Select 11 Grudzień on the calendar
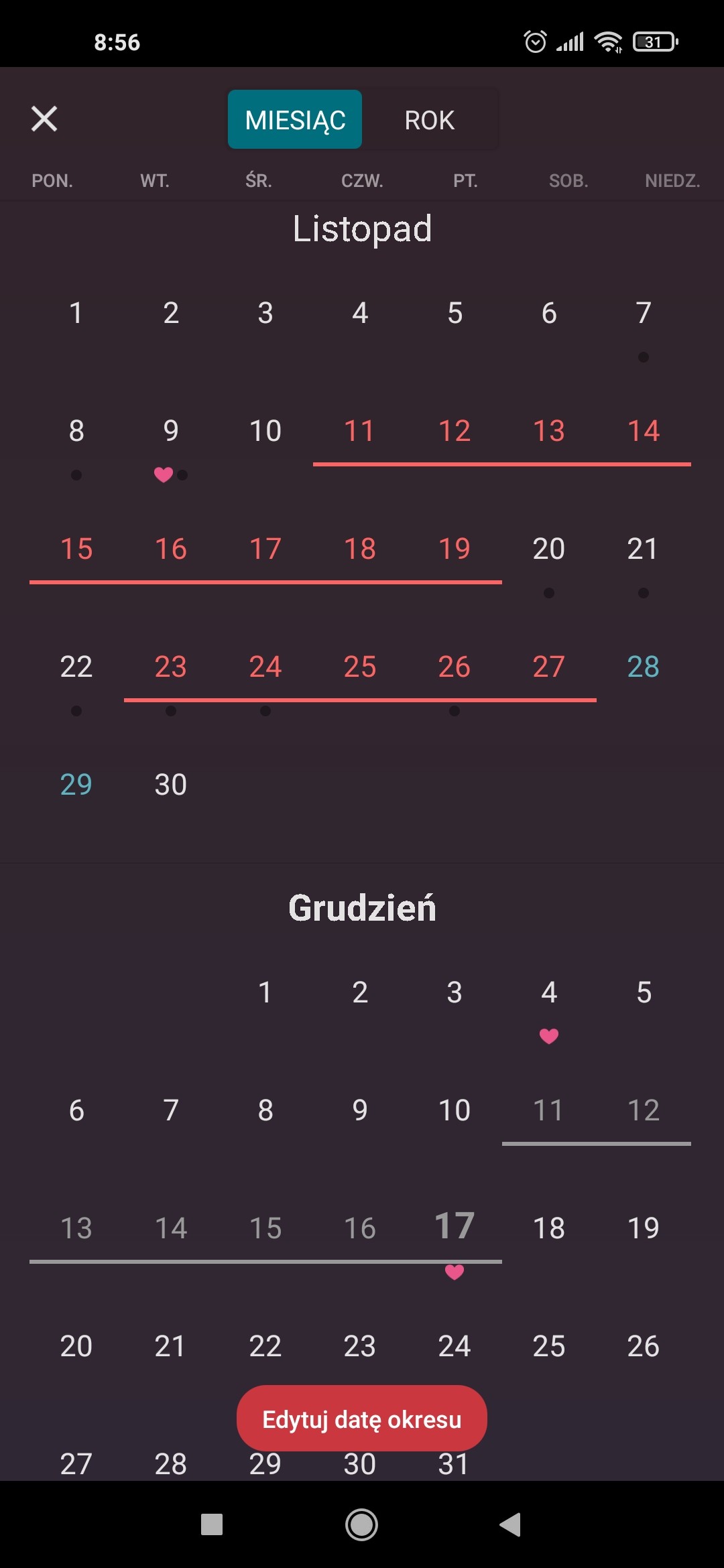 [x=549, y=1111]
